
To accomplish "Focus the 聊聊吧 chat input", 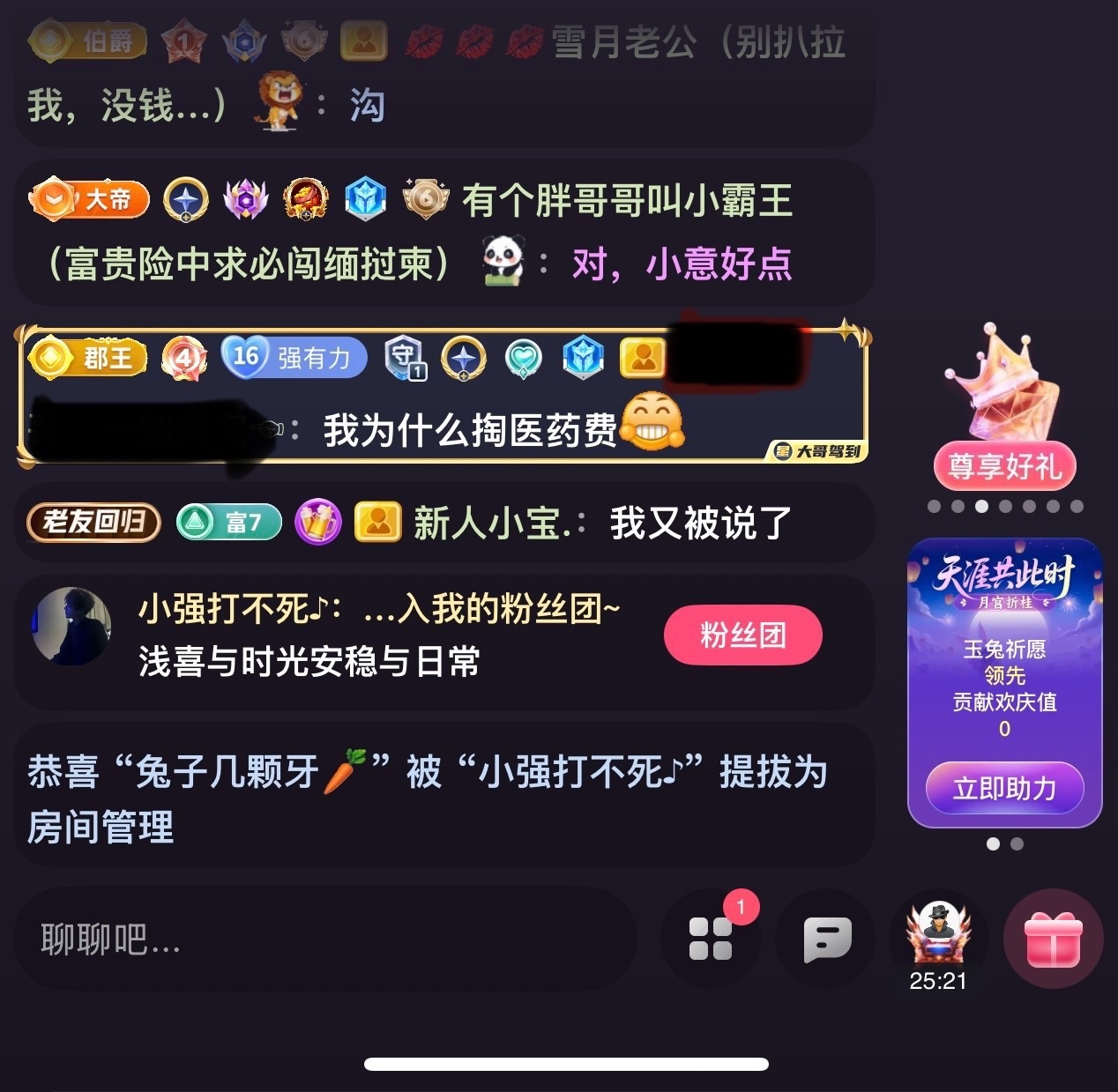I will coord(324,940).
